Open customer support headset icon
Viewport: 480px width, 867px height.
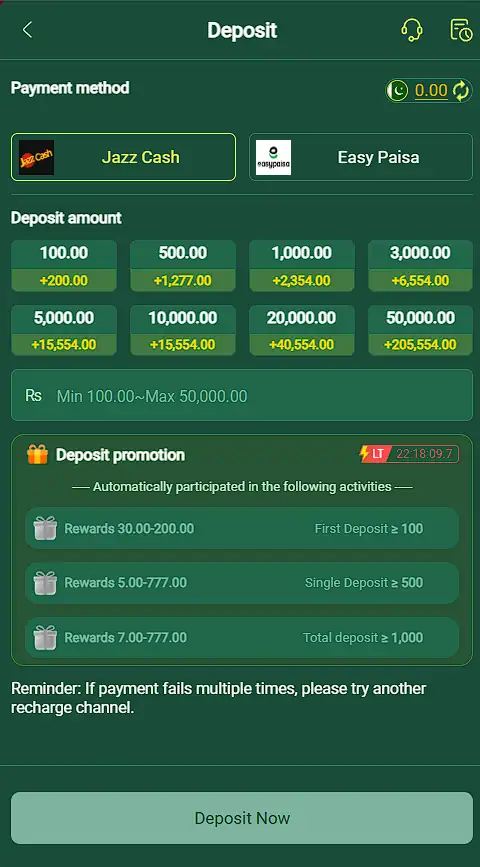411,30
